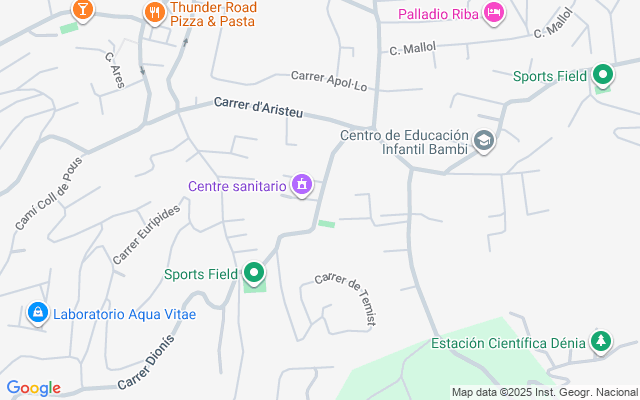Viewport: 640px width, 400px height.
Task: Select the Laboratorio Aqua Vitae pin
Action: pyautogui.click(x=38, y=313)
